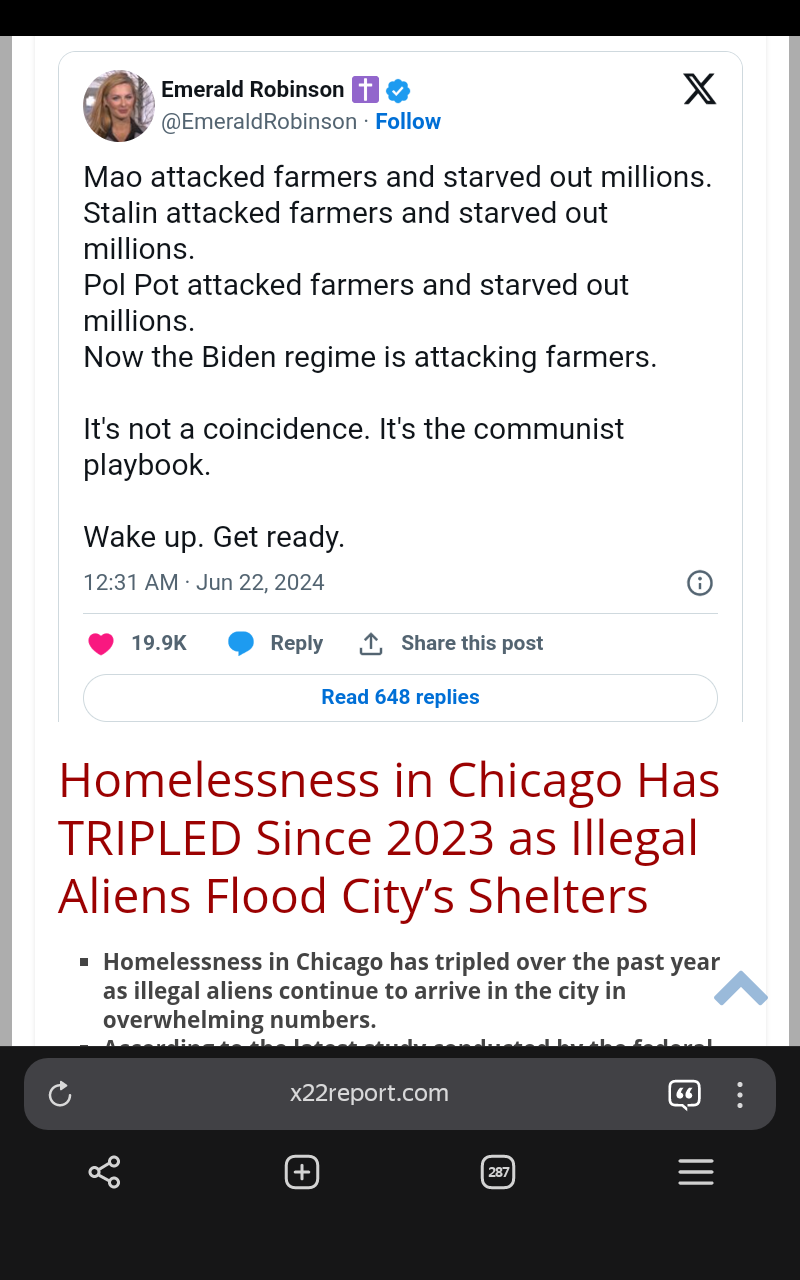Open the X logo link
Screen dimensions: 800x1280
700,89
